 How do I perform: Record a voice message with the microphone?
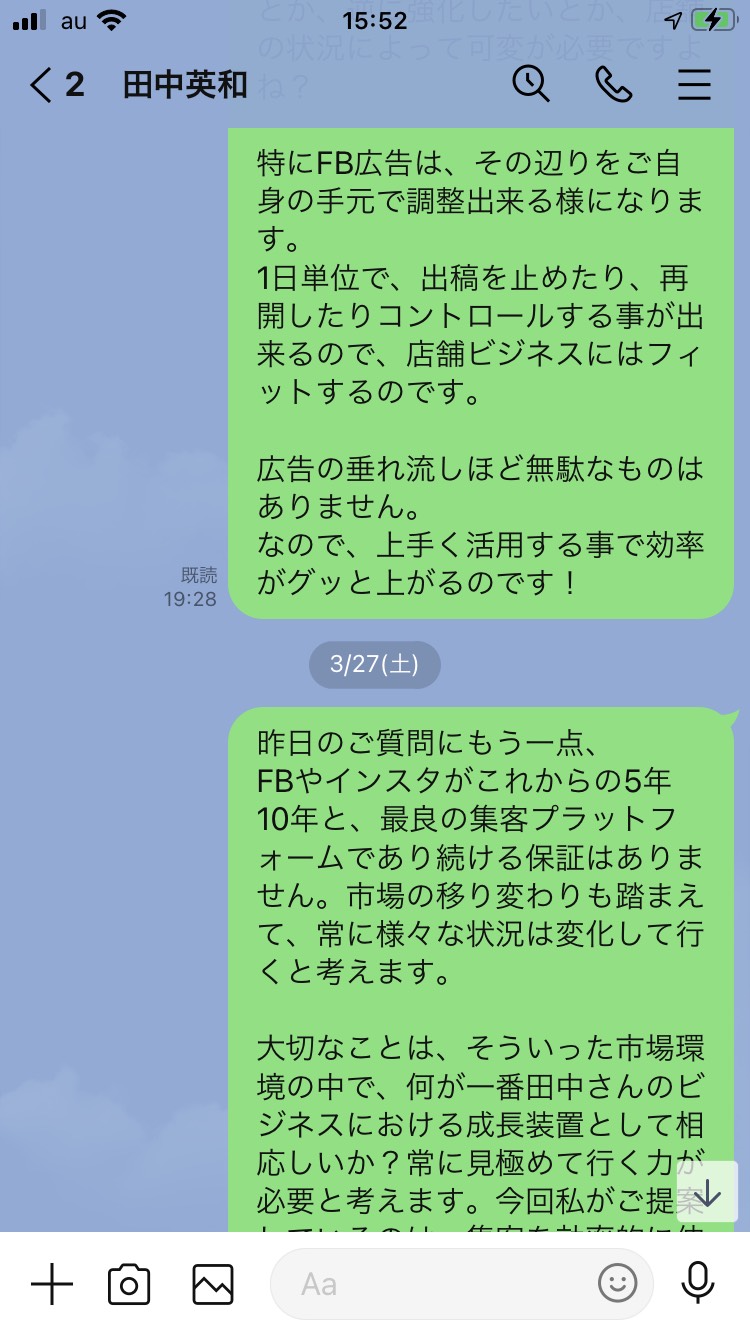pyautogui.click(x=697, y=1283)
